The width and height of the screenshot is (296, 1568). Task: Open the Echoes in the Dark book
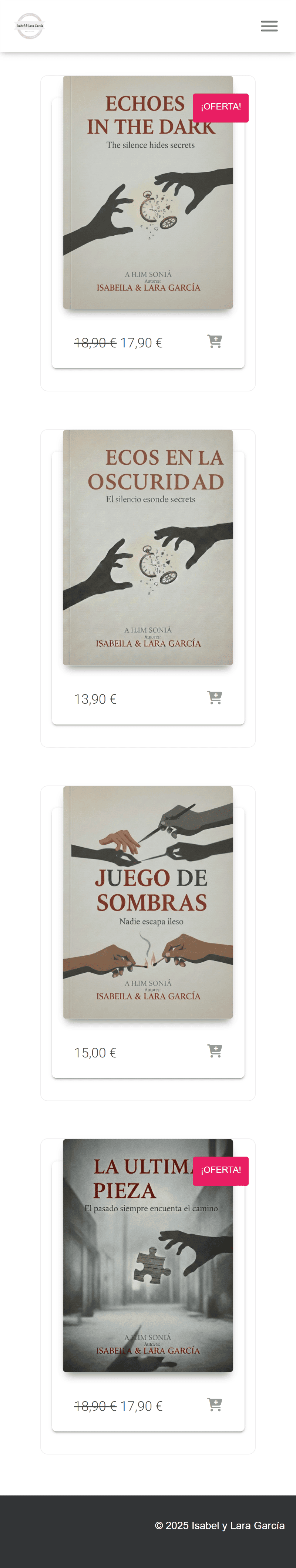point(147,192)
